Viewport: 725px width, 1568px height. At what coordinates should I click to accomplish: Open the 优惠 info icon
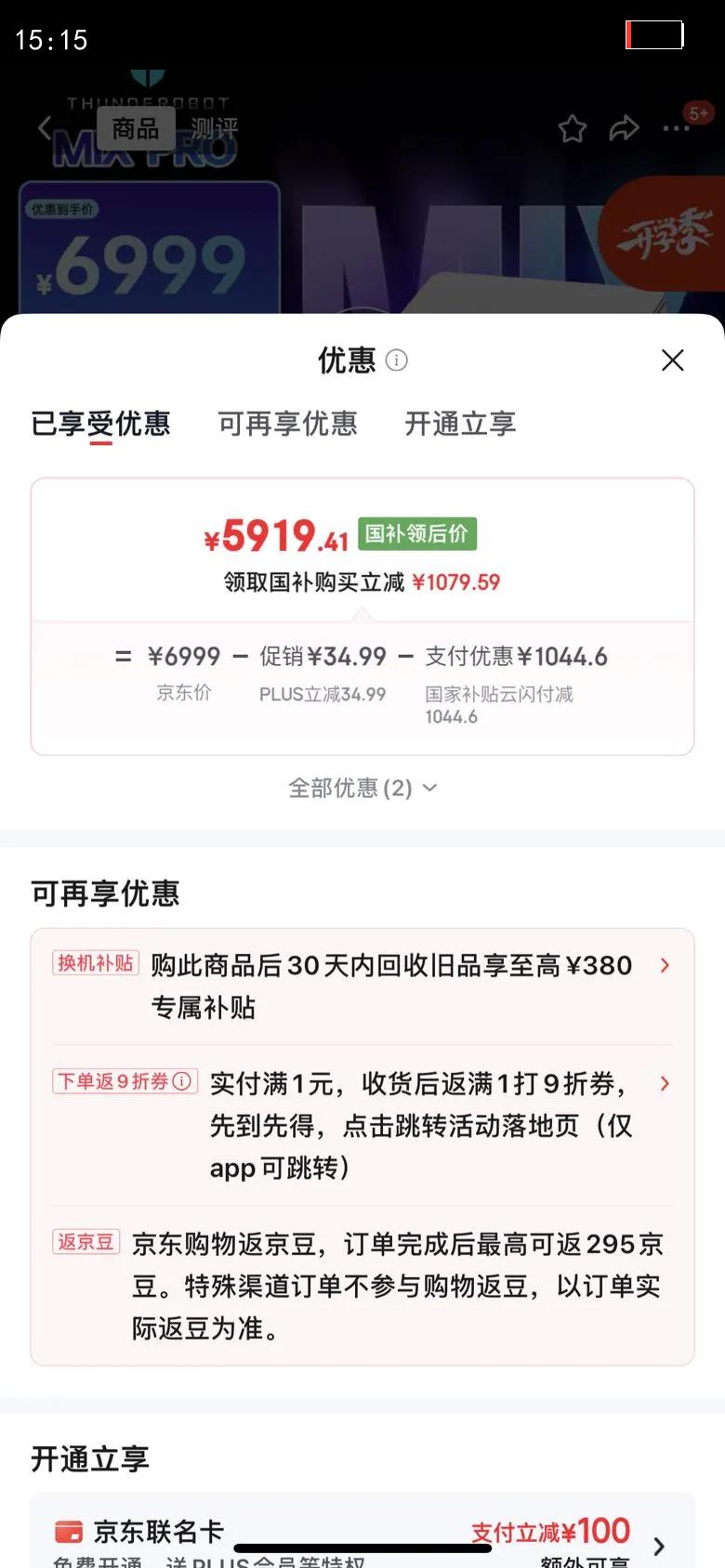pyautogui.click(x=397, y=360)
